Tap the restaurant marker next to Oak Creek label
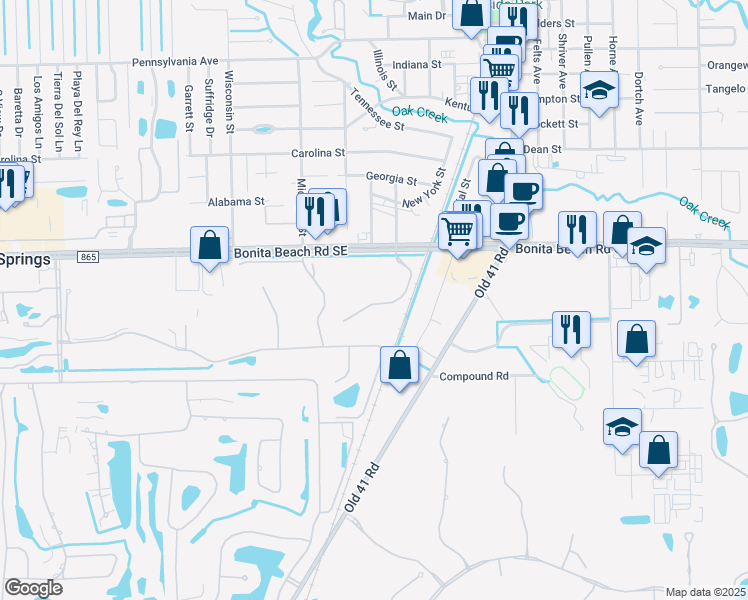 coord(489,99)
